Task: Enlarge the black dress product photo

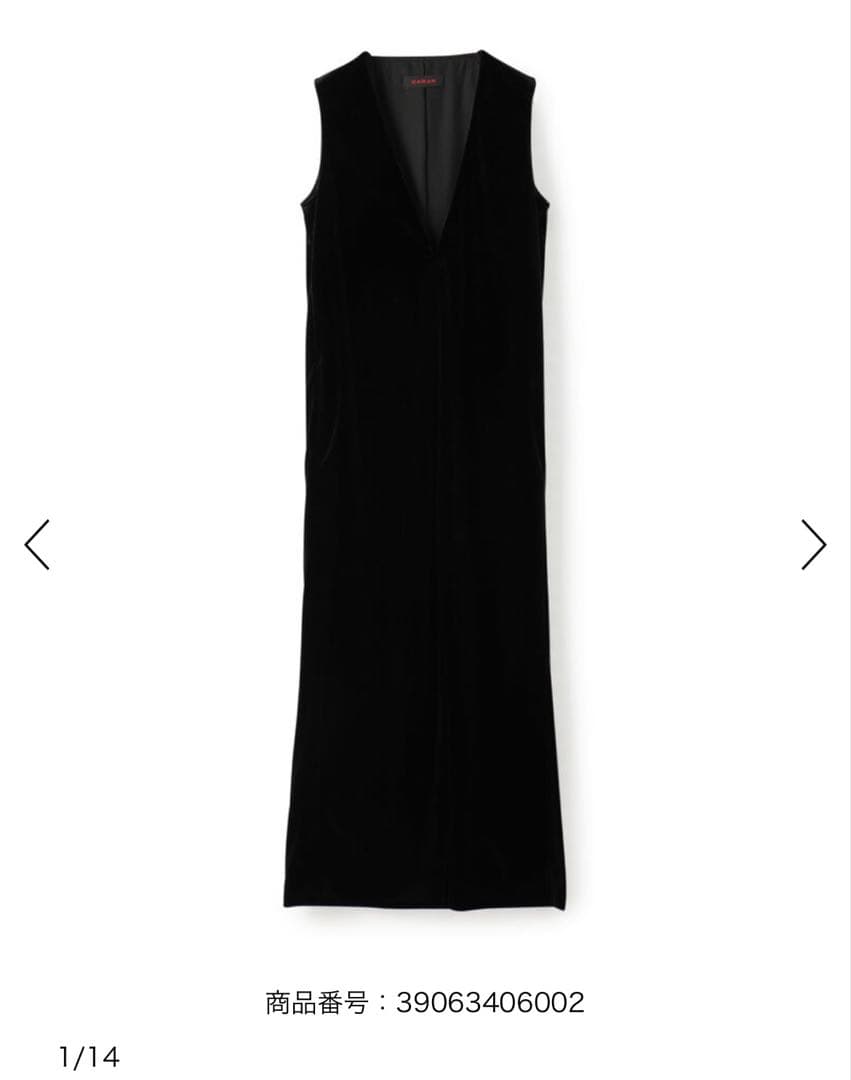Action: tap(425, 480)
